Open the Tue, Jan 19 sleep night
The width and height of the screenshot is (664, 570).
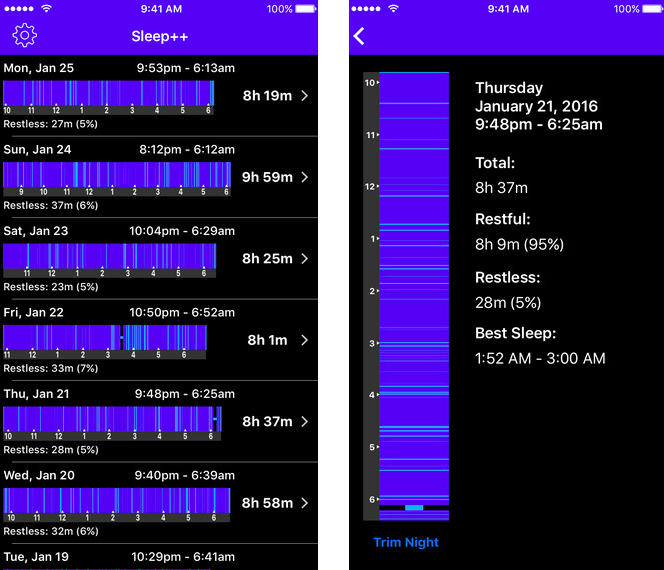[x=159, y=557]
